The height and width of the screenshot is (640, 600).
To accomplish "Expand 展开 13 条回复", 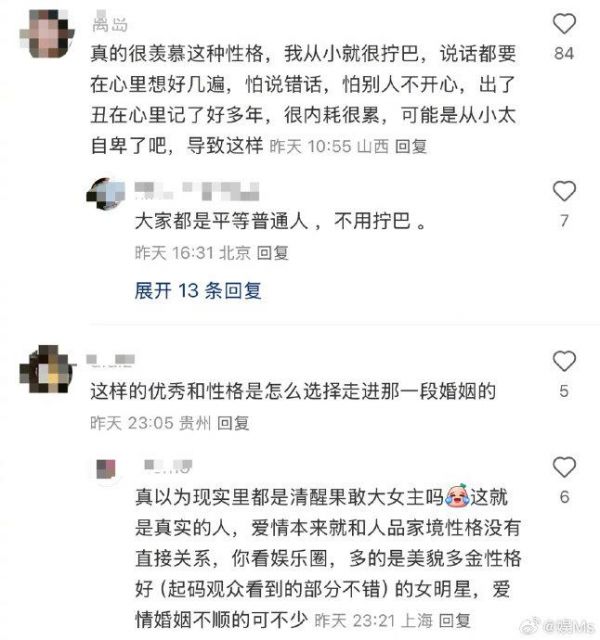I will click(x=198, y=291).
